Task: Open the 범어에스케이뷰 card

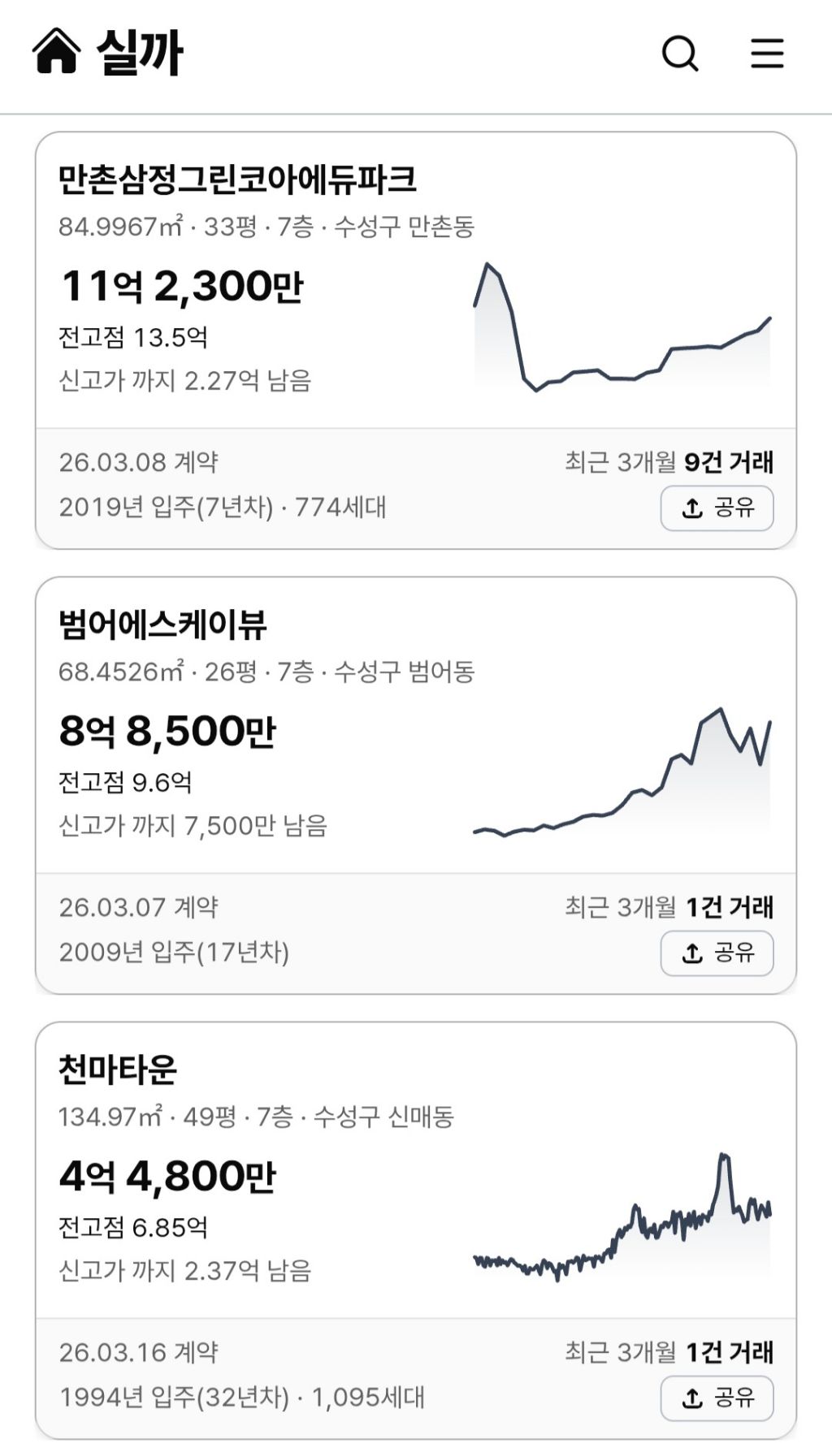Action: [415, 785]
